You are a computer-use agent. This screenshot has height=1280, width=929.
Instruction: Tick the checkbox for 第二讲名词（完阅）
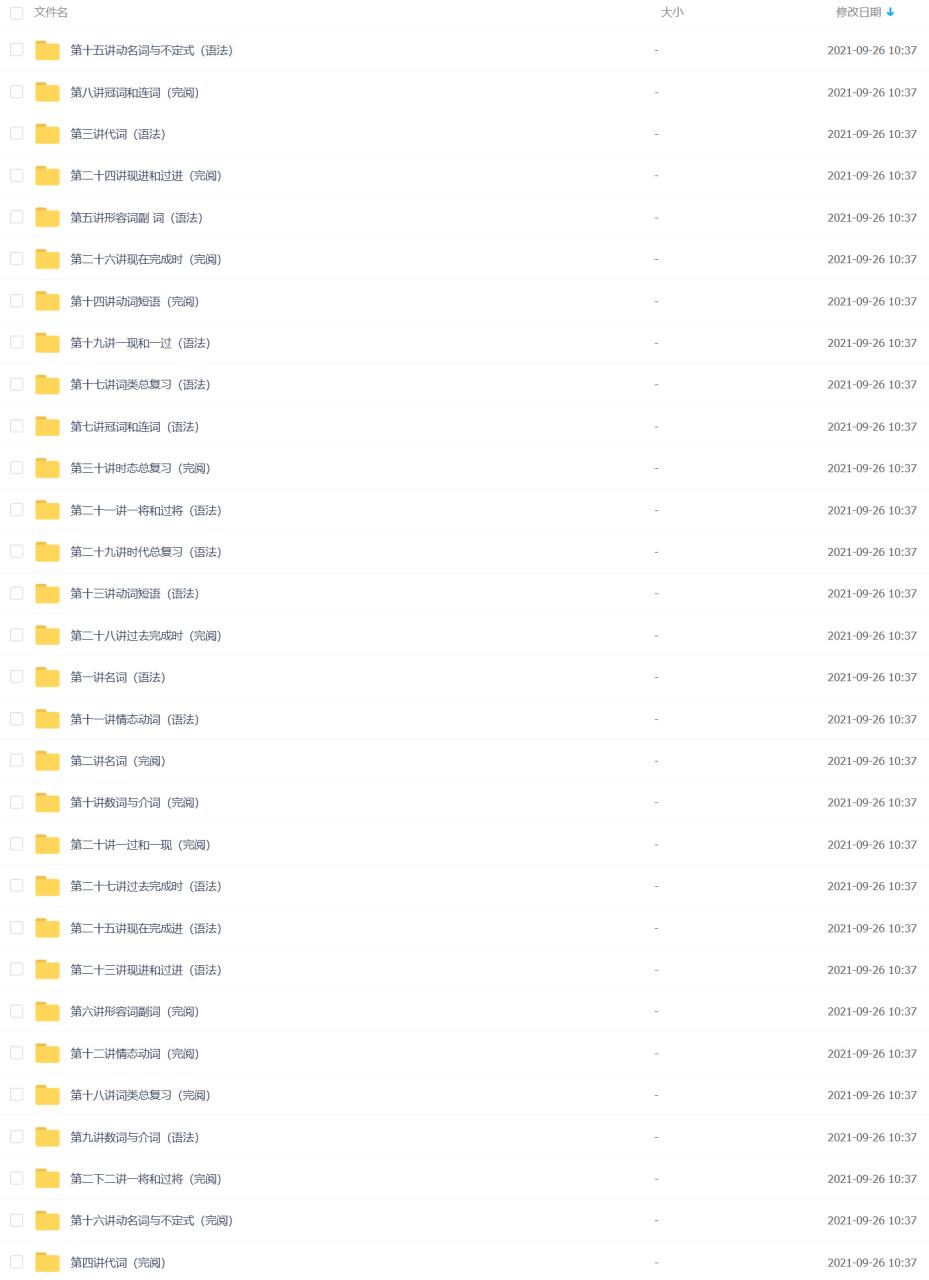(x=16, y=760)
